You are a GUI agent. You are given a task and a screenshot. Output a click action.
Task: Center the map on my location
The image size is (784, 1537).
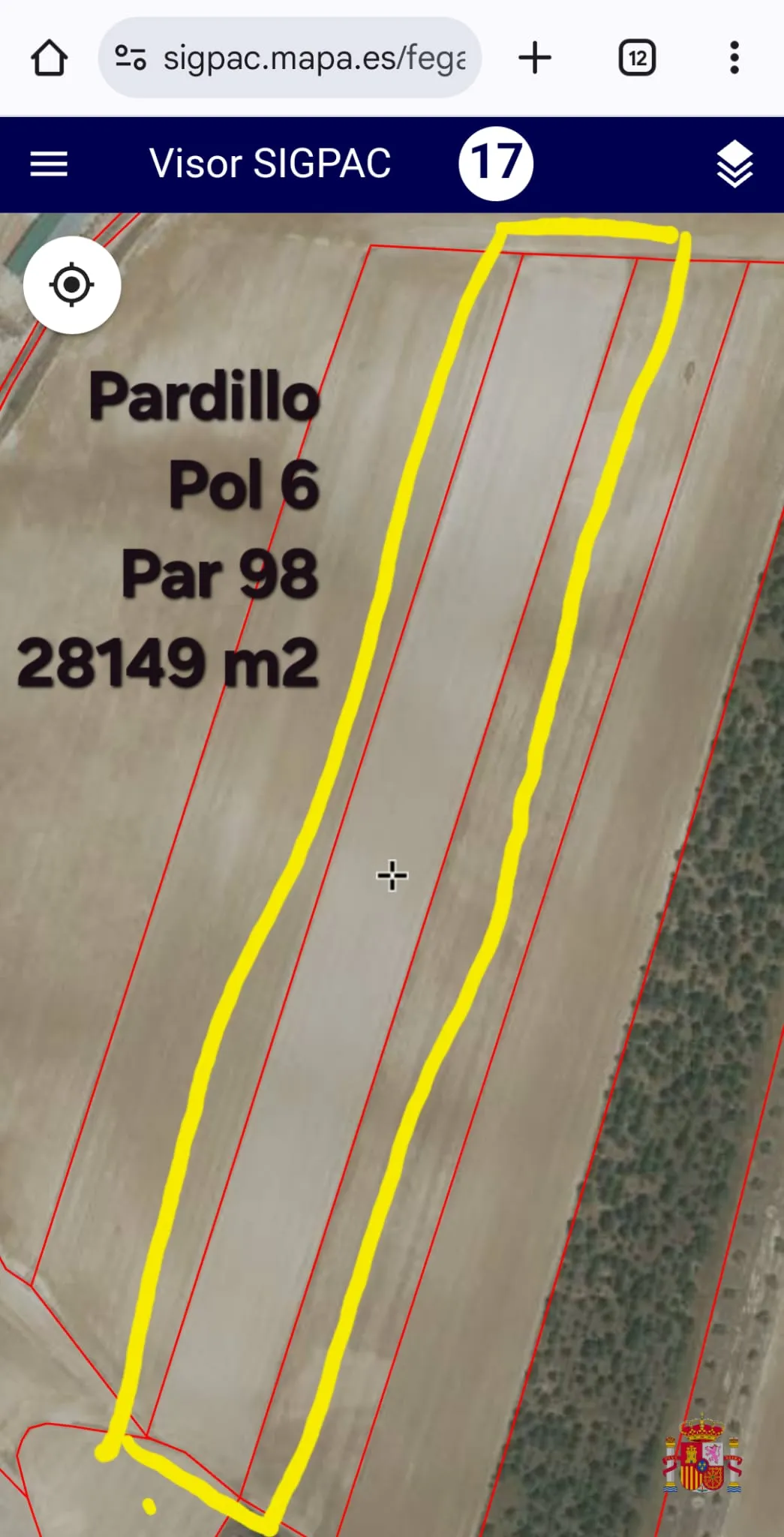[x=72, y=285]
